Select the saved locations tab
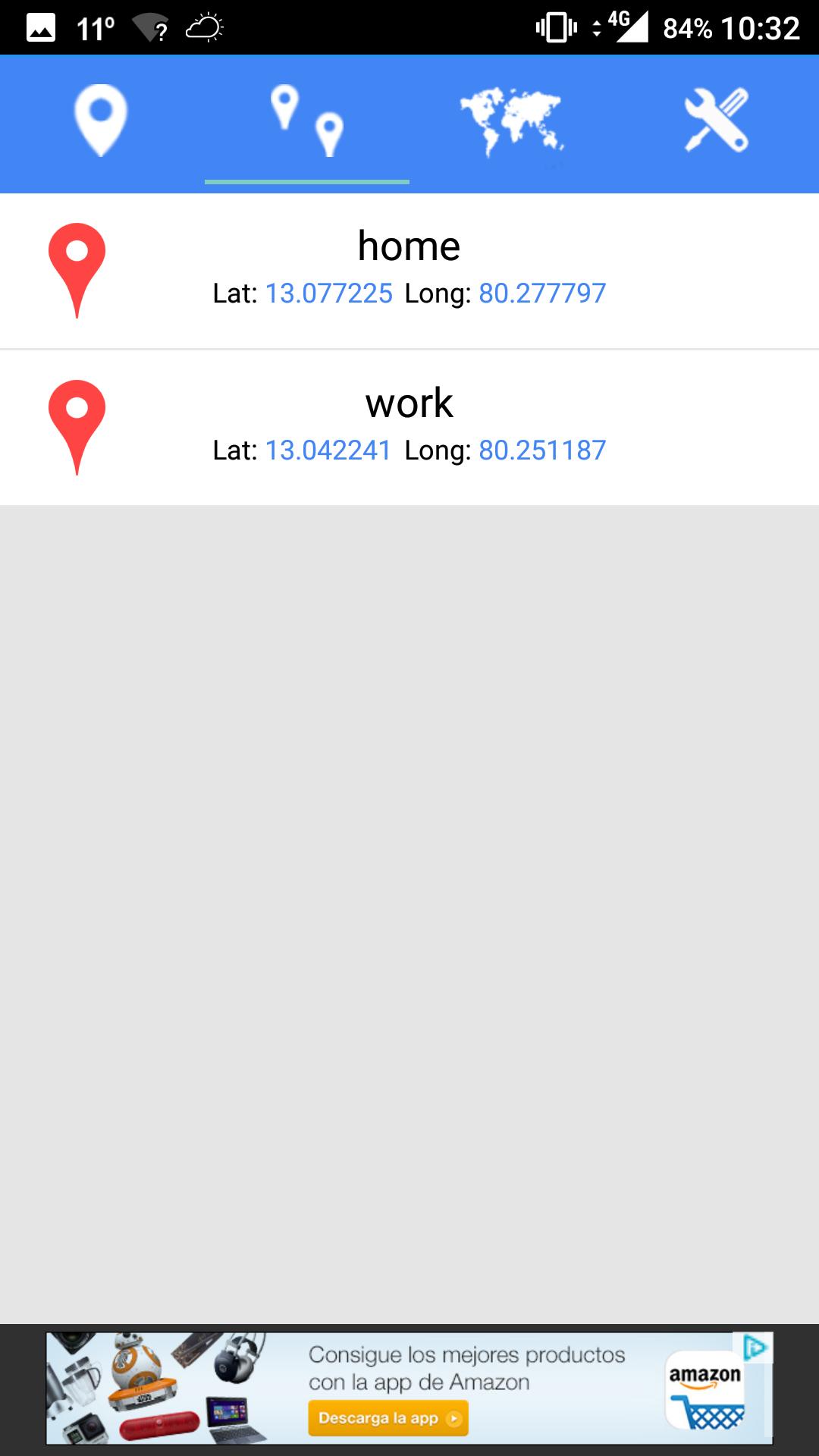819x1456 pixels. pyautogui.click(x=307, y=121)
